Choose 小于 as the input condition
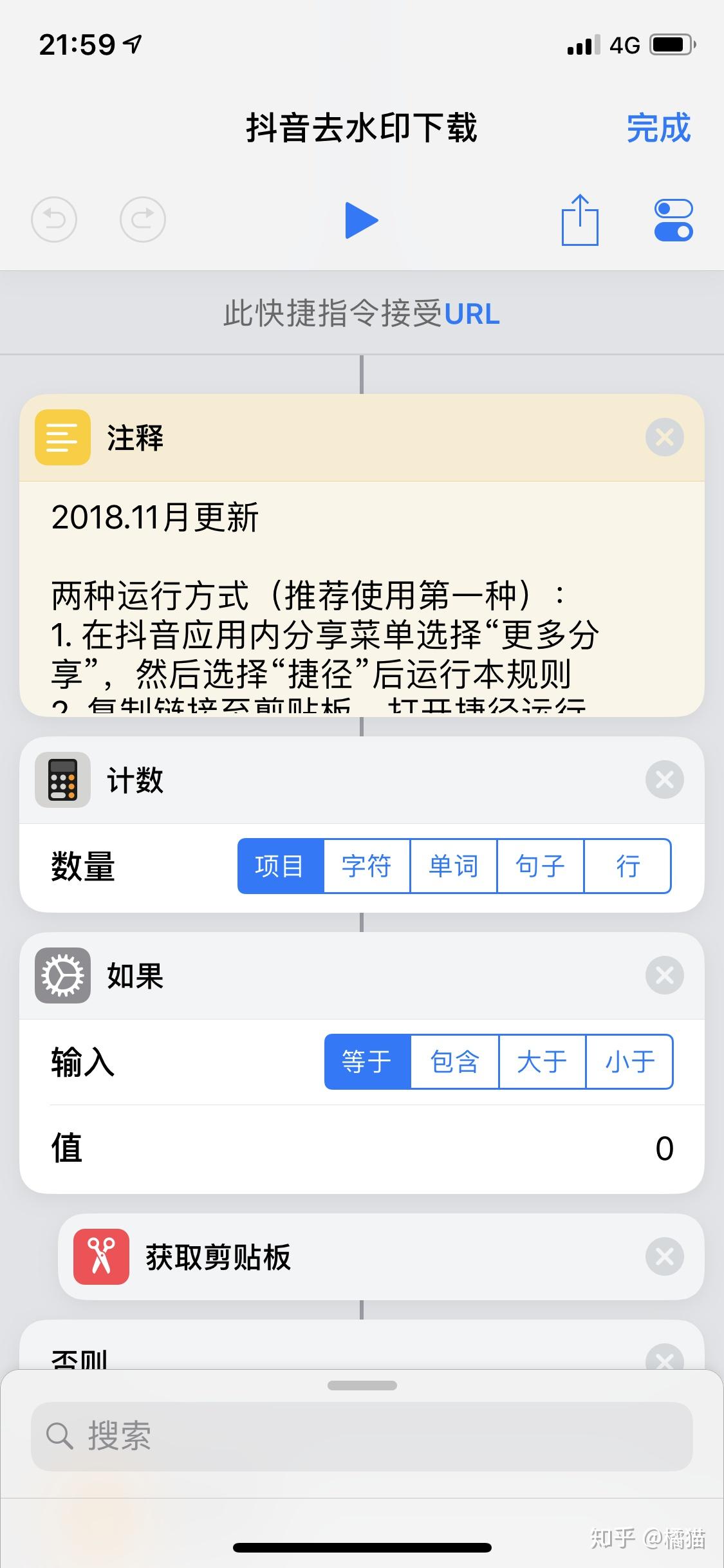724x1568 pixels. [x=629, y=1062]
